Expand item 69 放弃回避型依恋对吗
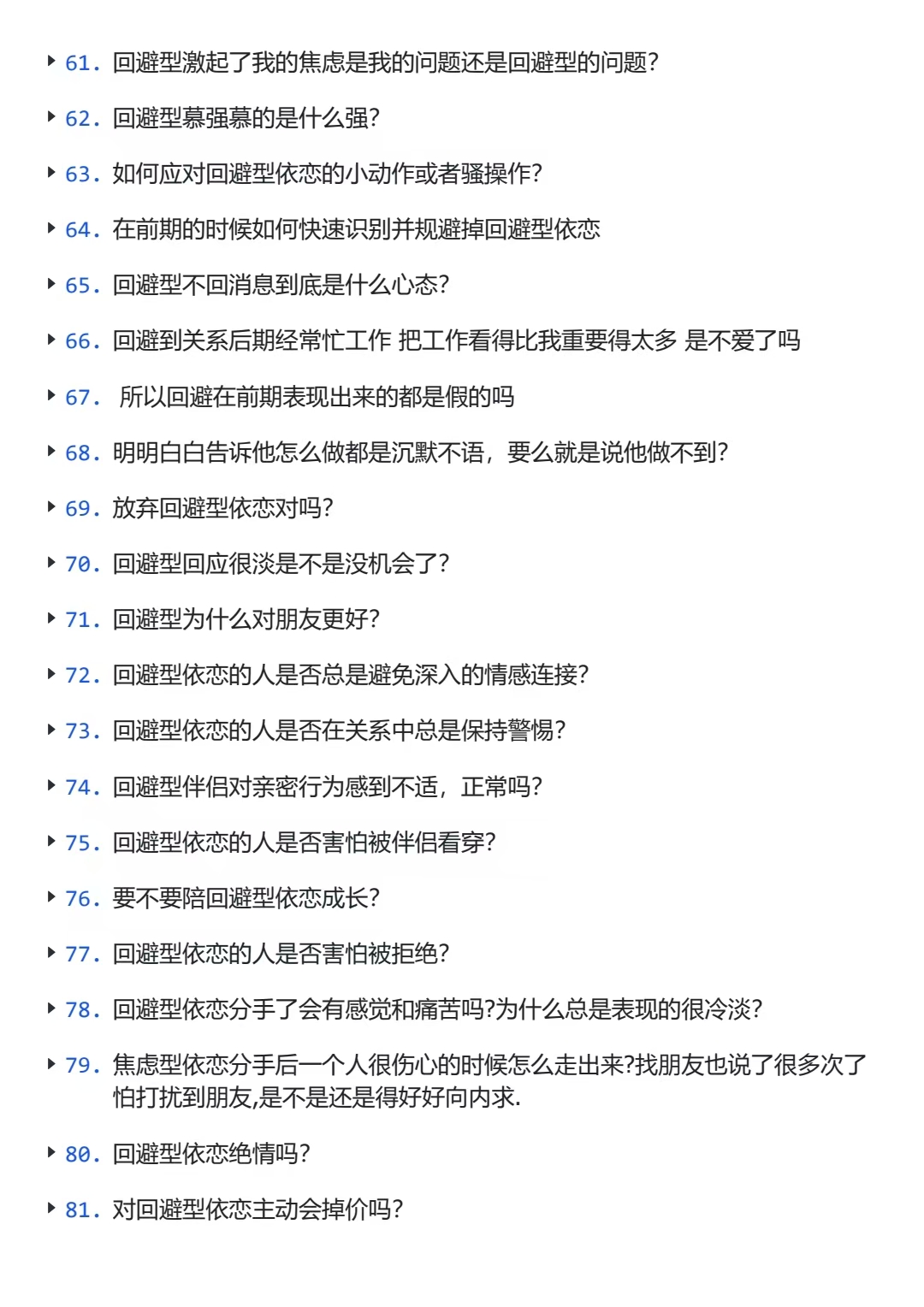This screenshot has width=924, height=1307. (x=51, y=507)
